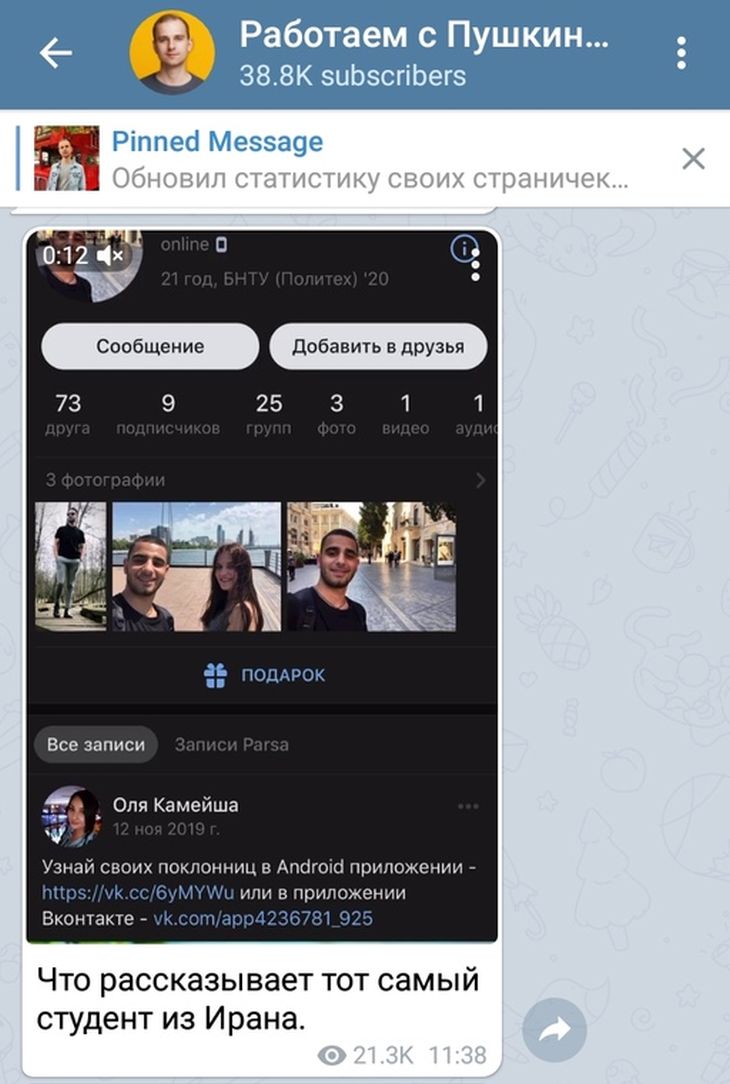Jump to the pinned message
The width and height of the screenshot is (730, 1084).
click(370, 159)
